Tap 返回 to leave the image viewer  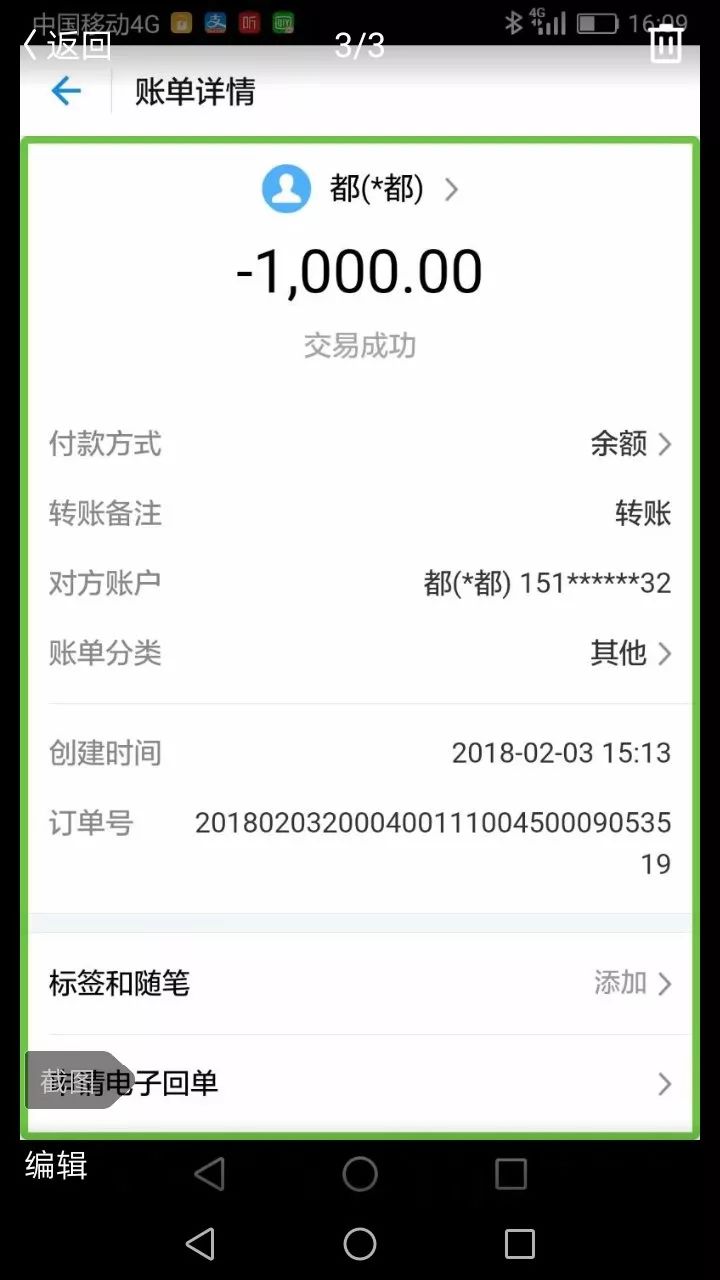(66, 45)
